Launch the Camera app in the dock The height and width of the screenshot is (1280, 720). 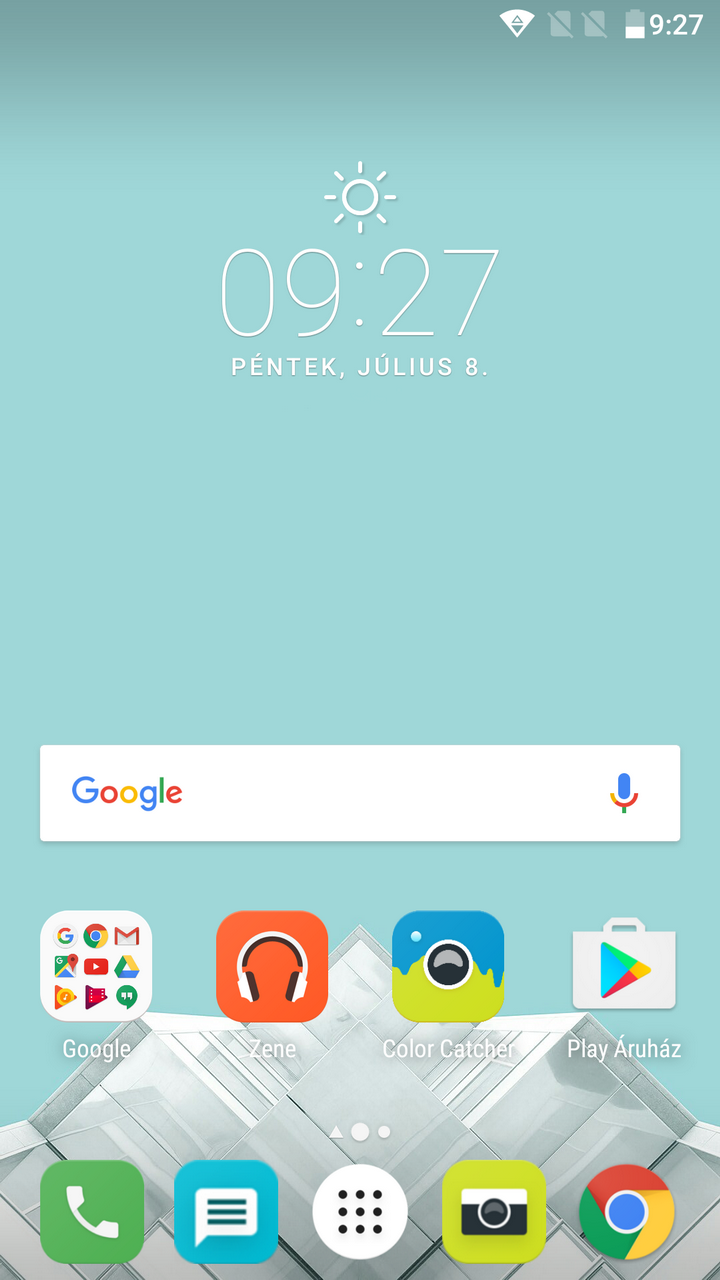[494, 1212]
